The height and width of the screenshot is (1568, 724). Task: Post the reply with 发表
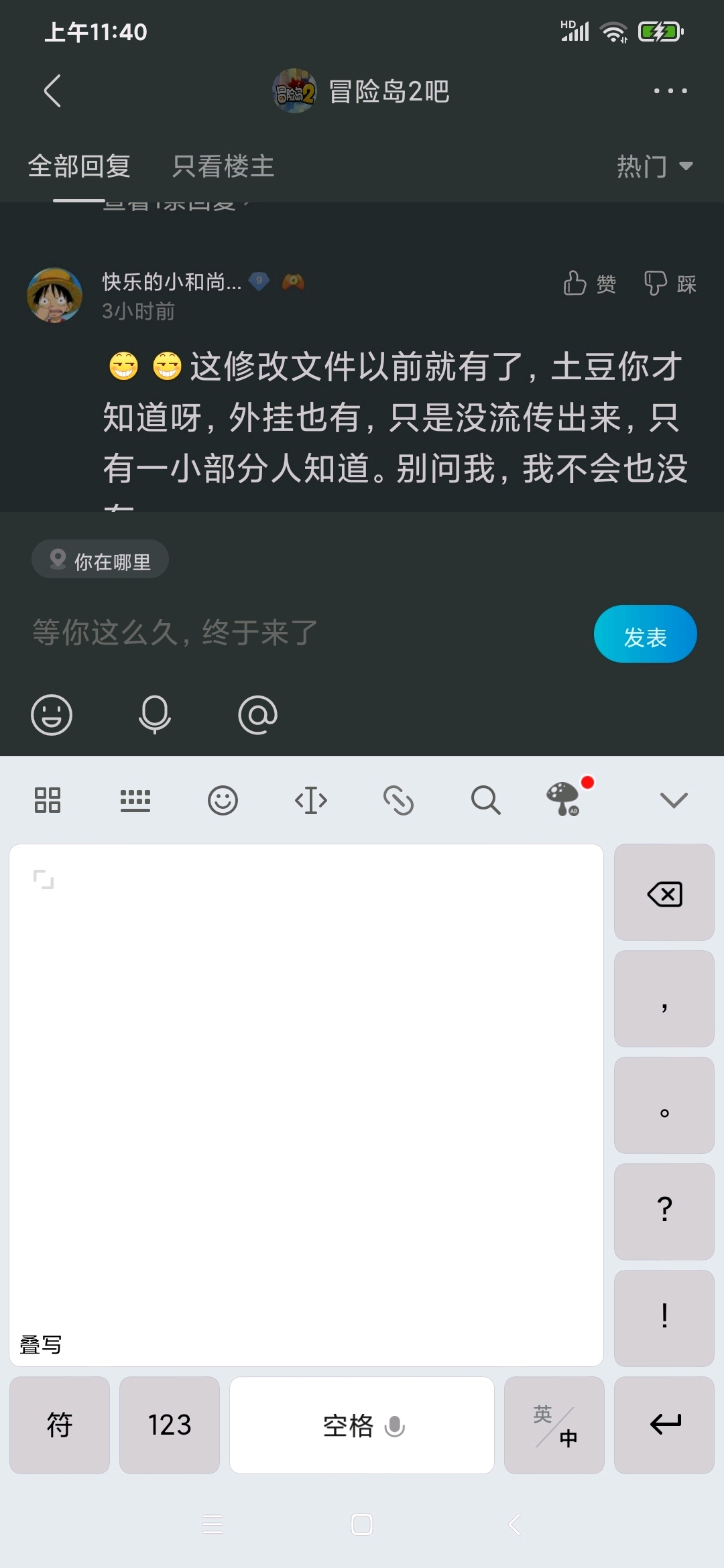(645, 635)
